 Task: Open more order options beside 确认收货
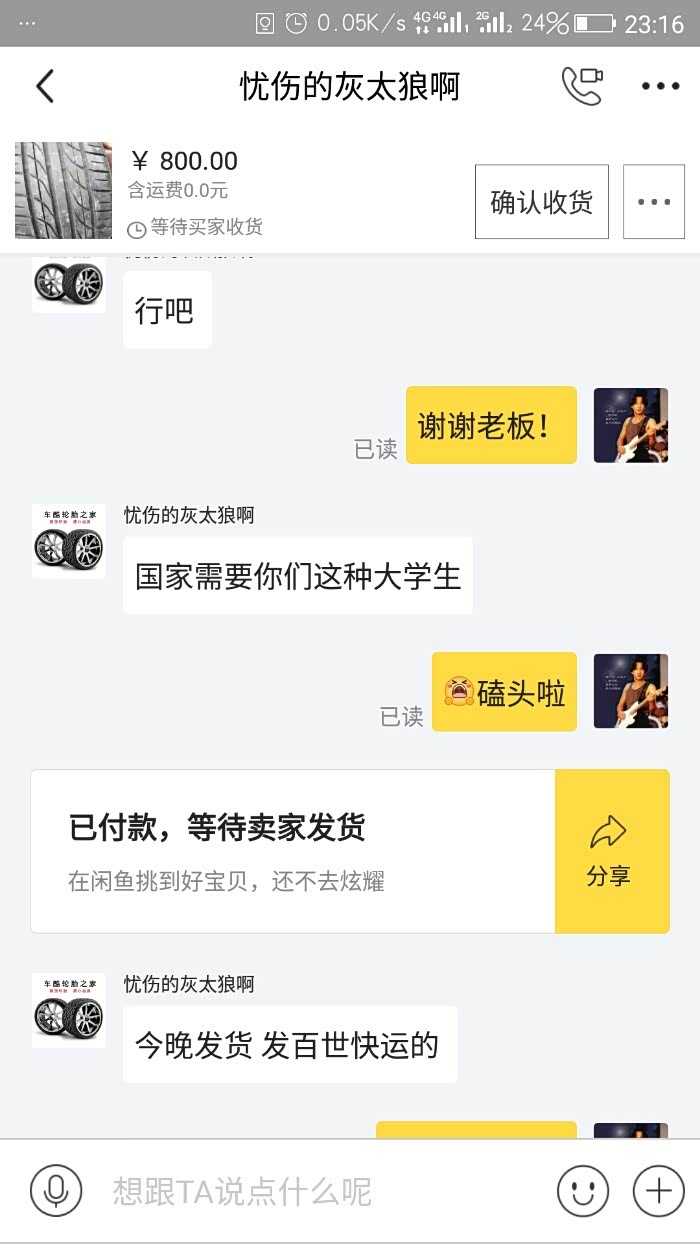point(653,202)
